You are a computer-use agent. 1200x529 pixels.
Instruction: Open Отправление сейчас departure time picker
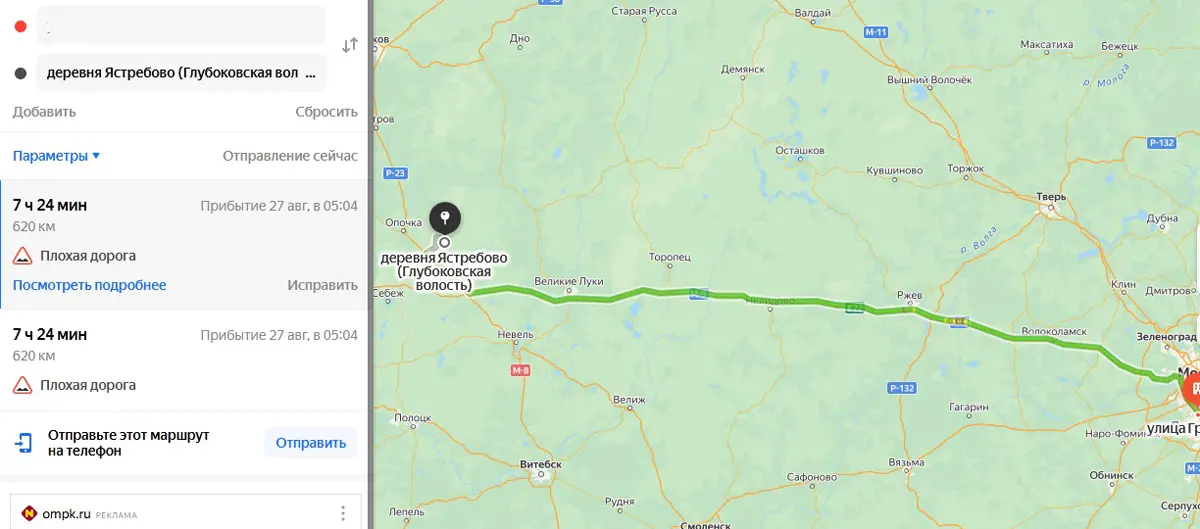289,156
